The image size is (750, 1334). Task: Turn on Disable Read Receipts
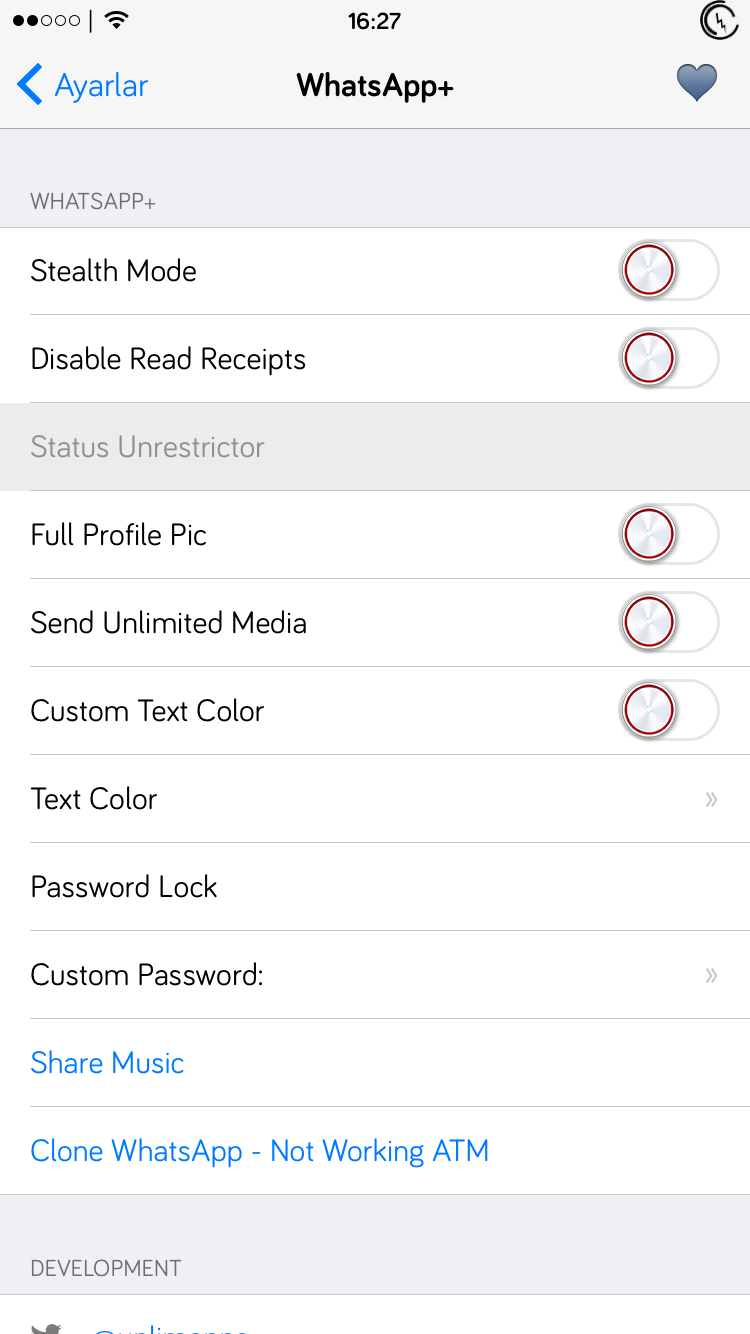click(669, 359)
